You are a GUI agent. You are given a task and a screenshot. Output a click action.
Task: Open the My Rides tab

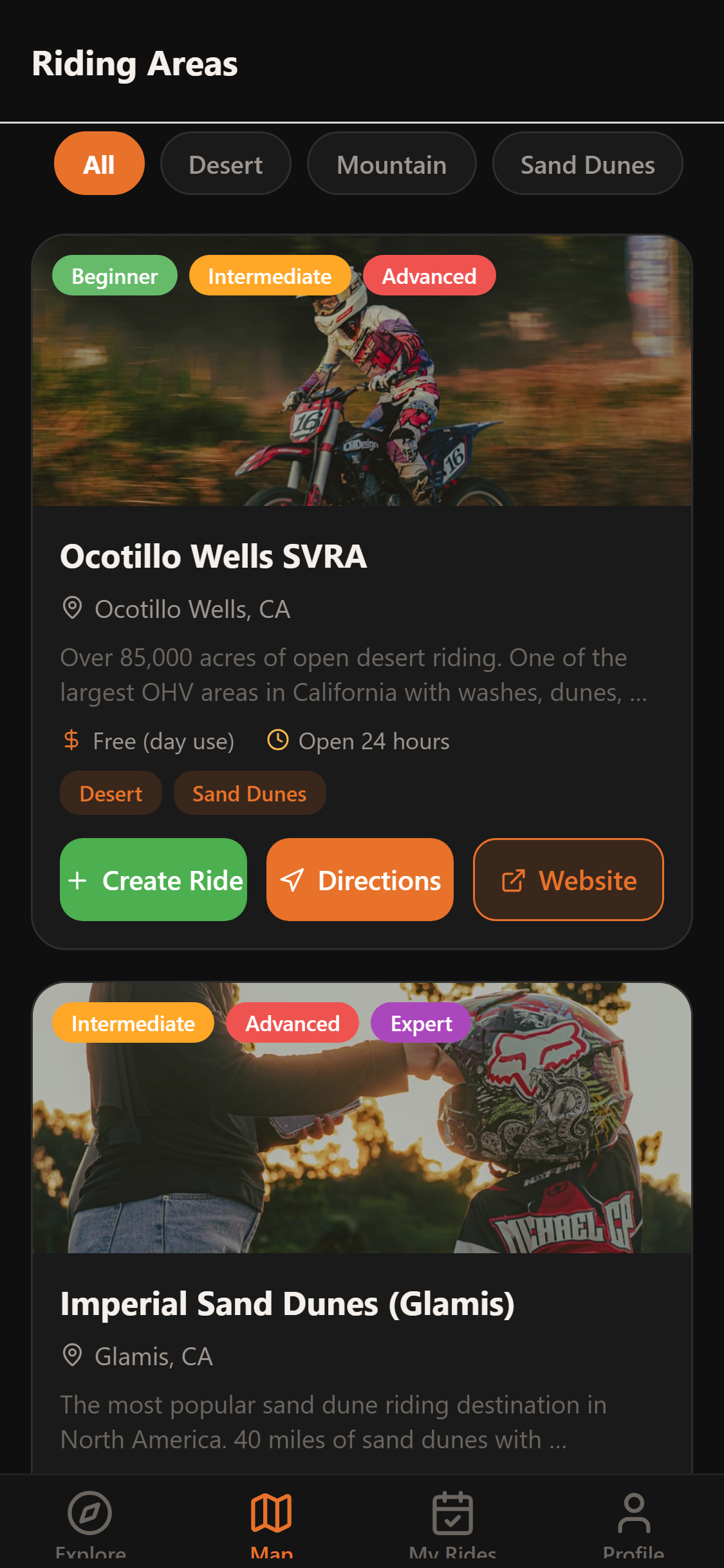point(452,1522)
